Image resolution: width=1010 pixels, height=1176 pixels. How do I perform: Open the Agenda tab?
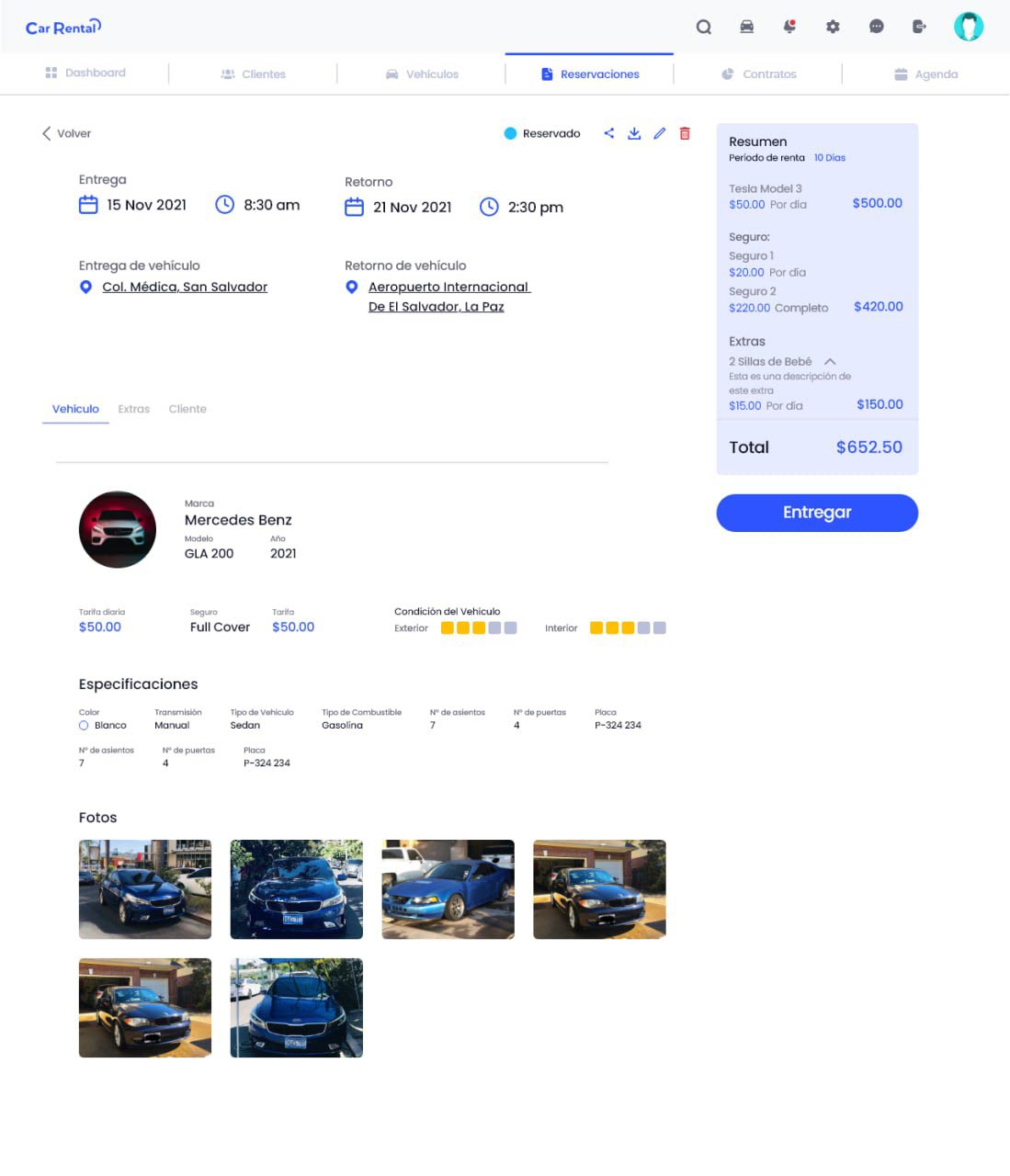click(926, 74)
